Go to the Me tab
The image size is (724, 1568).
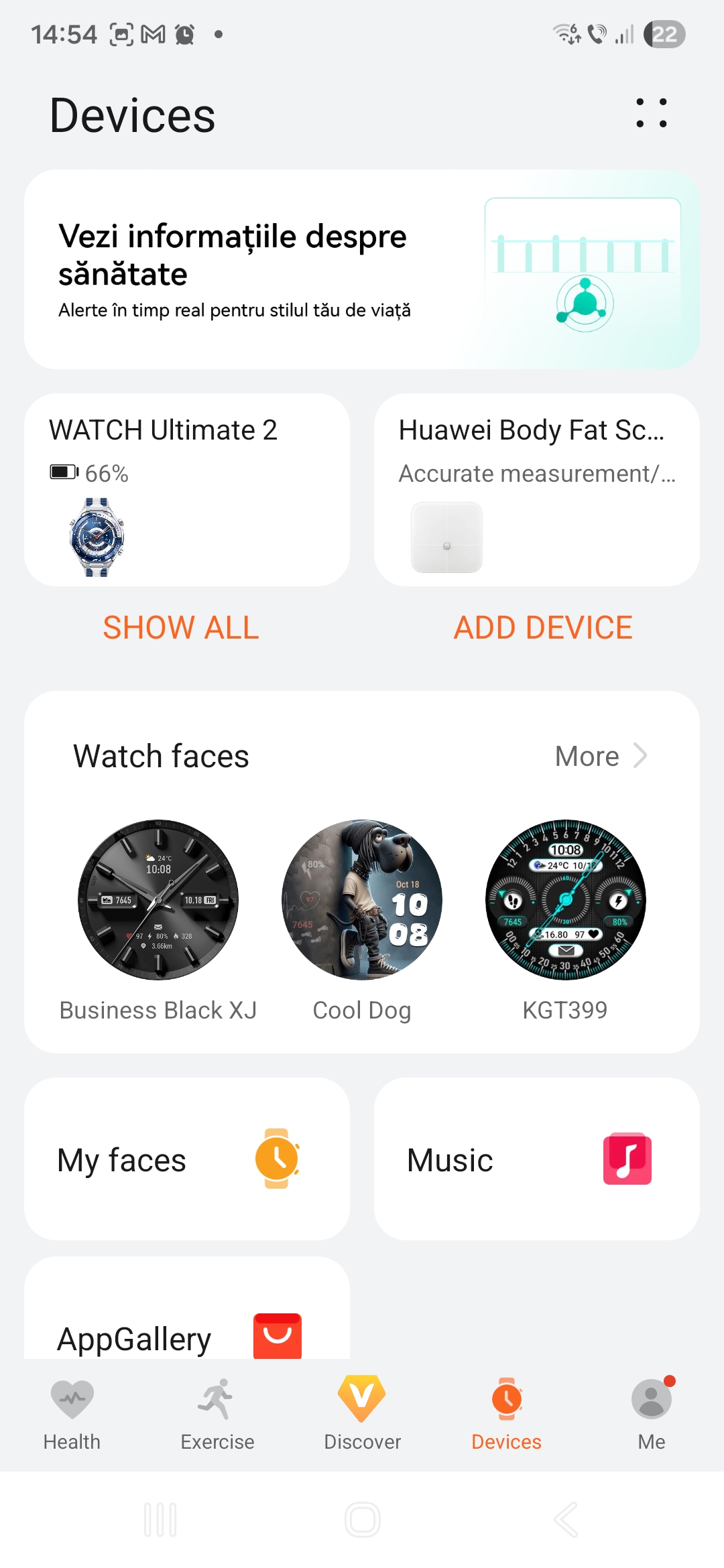point(652,1414)
